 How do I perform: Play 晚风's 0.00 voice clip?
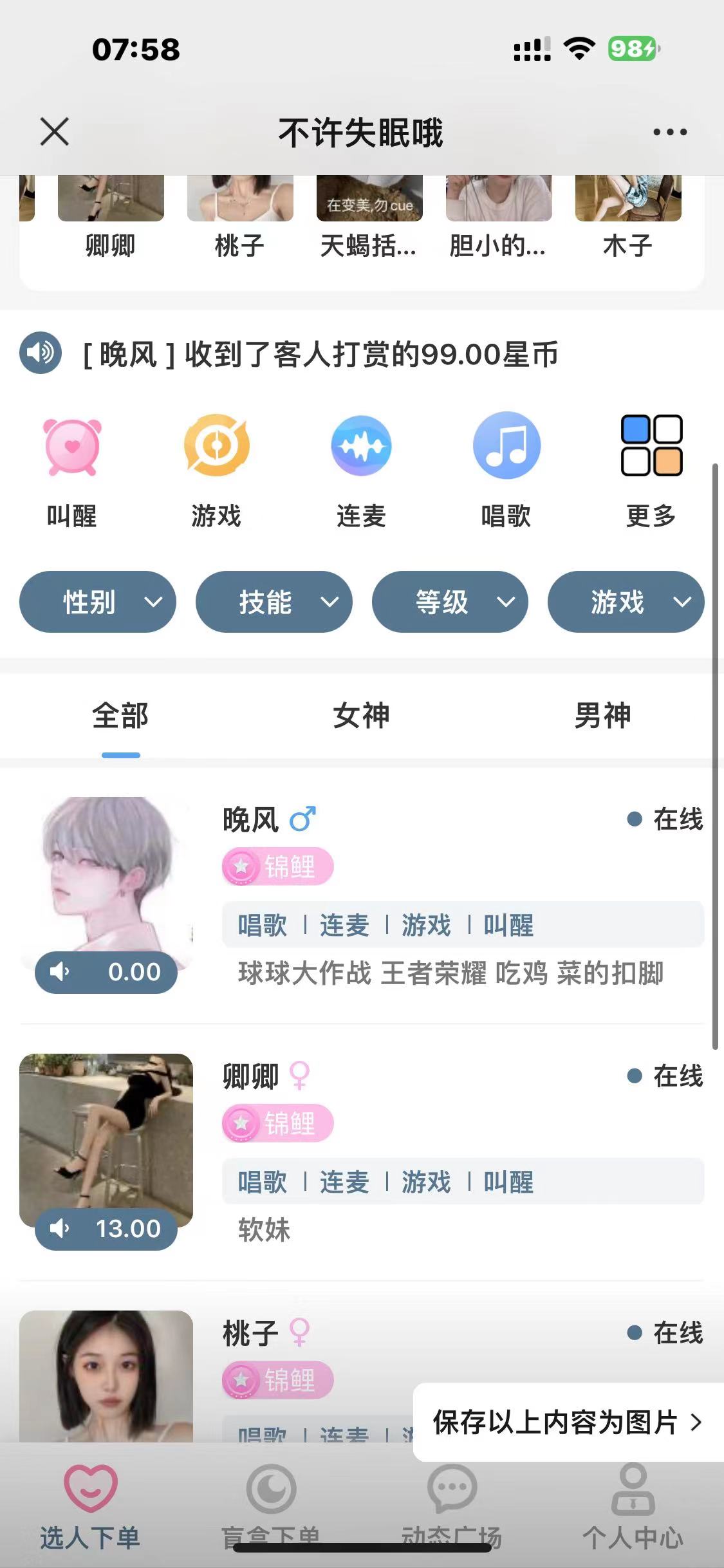tap(106, 972)
